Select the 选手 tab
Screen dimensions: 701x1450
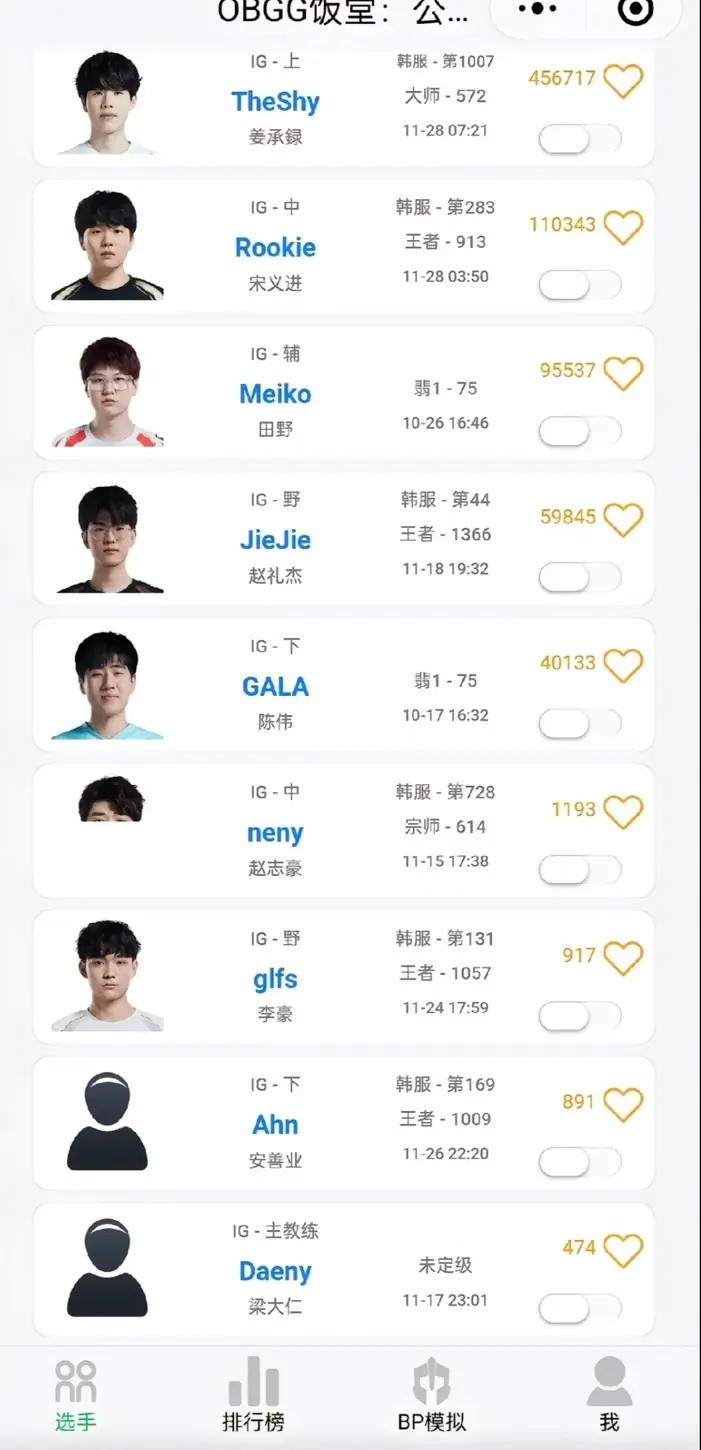[76, 1394]
